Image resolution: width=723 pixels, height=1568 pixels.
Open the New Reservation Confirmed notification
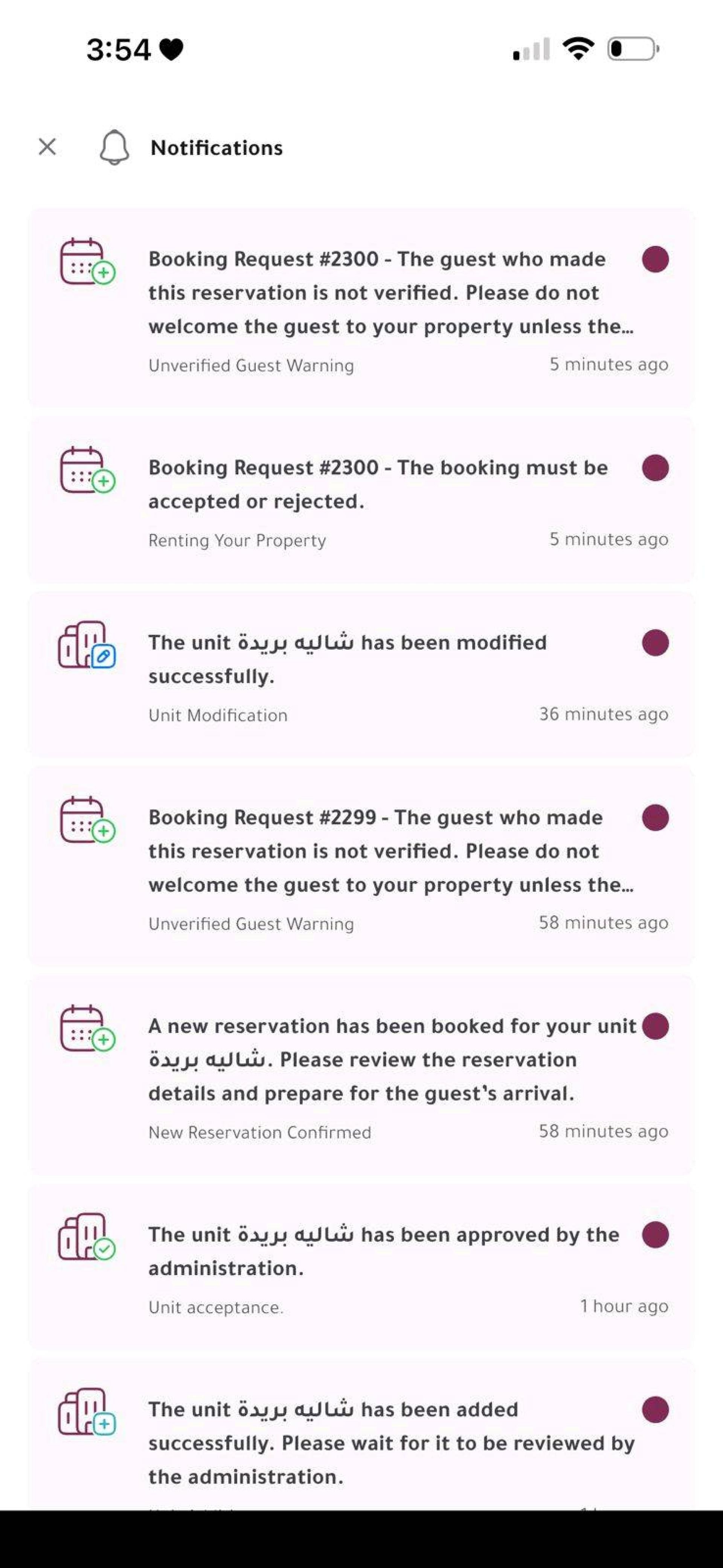(x=361, y=1075)
